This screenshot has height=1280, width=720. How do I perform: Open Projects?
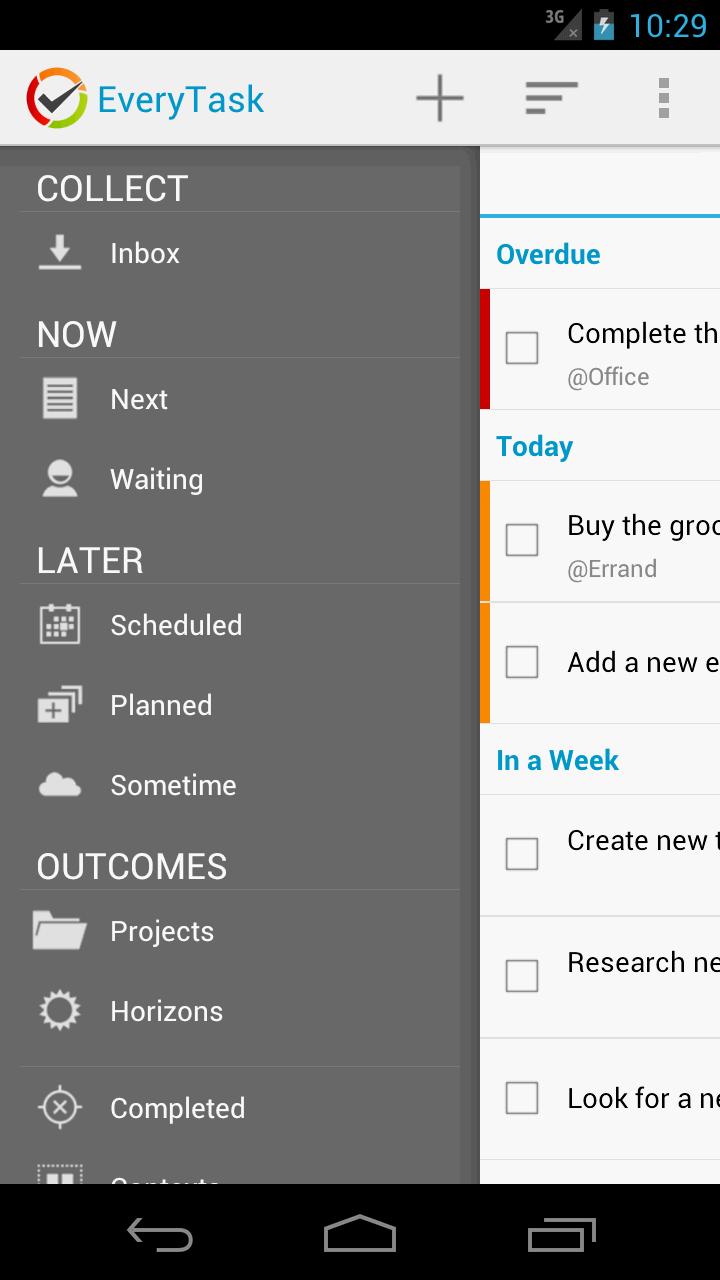162,931
